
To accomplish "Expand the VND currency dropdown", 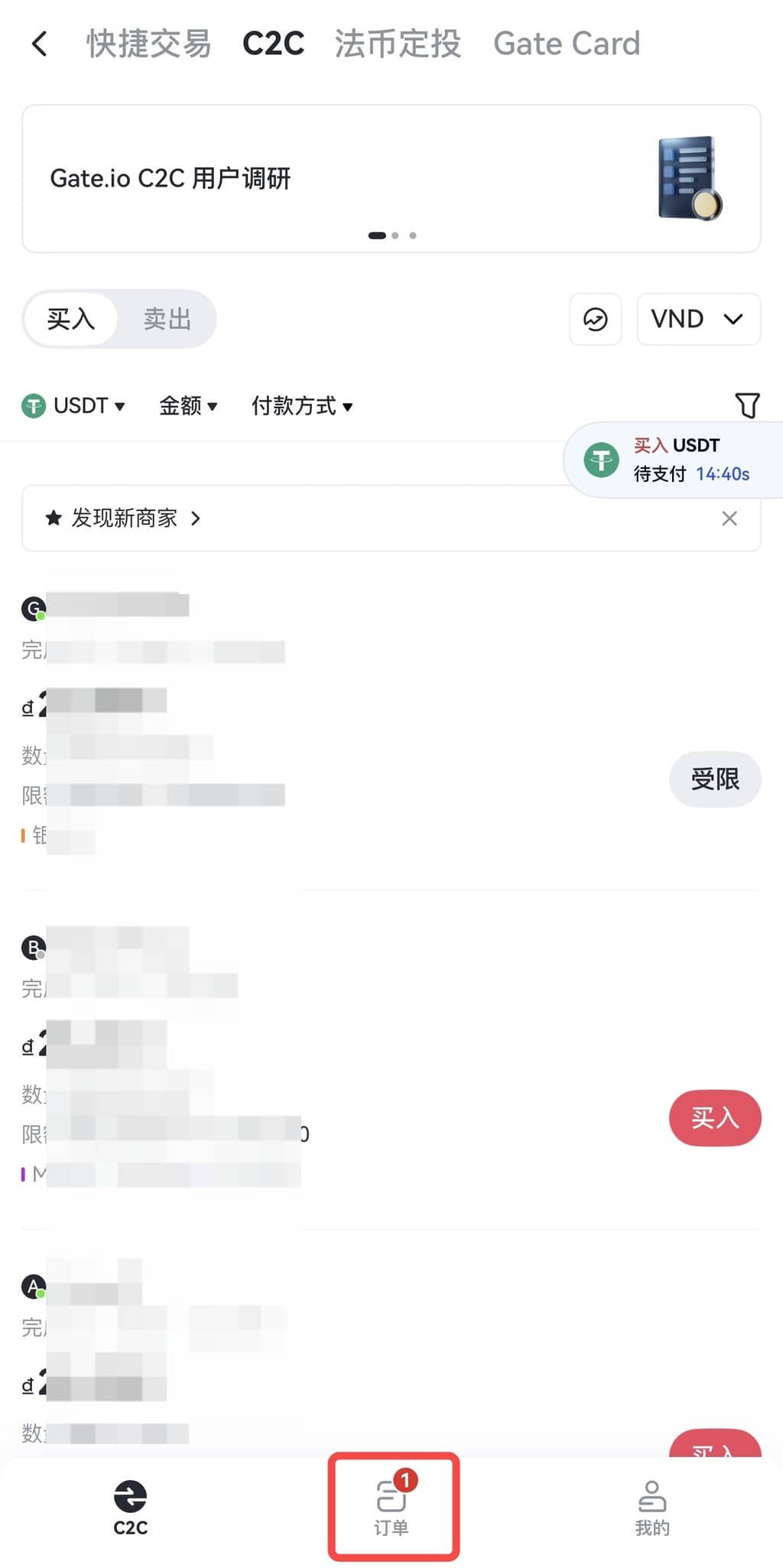I will coord(697,319).
